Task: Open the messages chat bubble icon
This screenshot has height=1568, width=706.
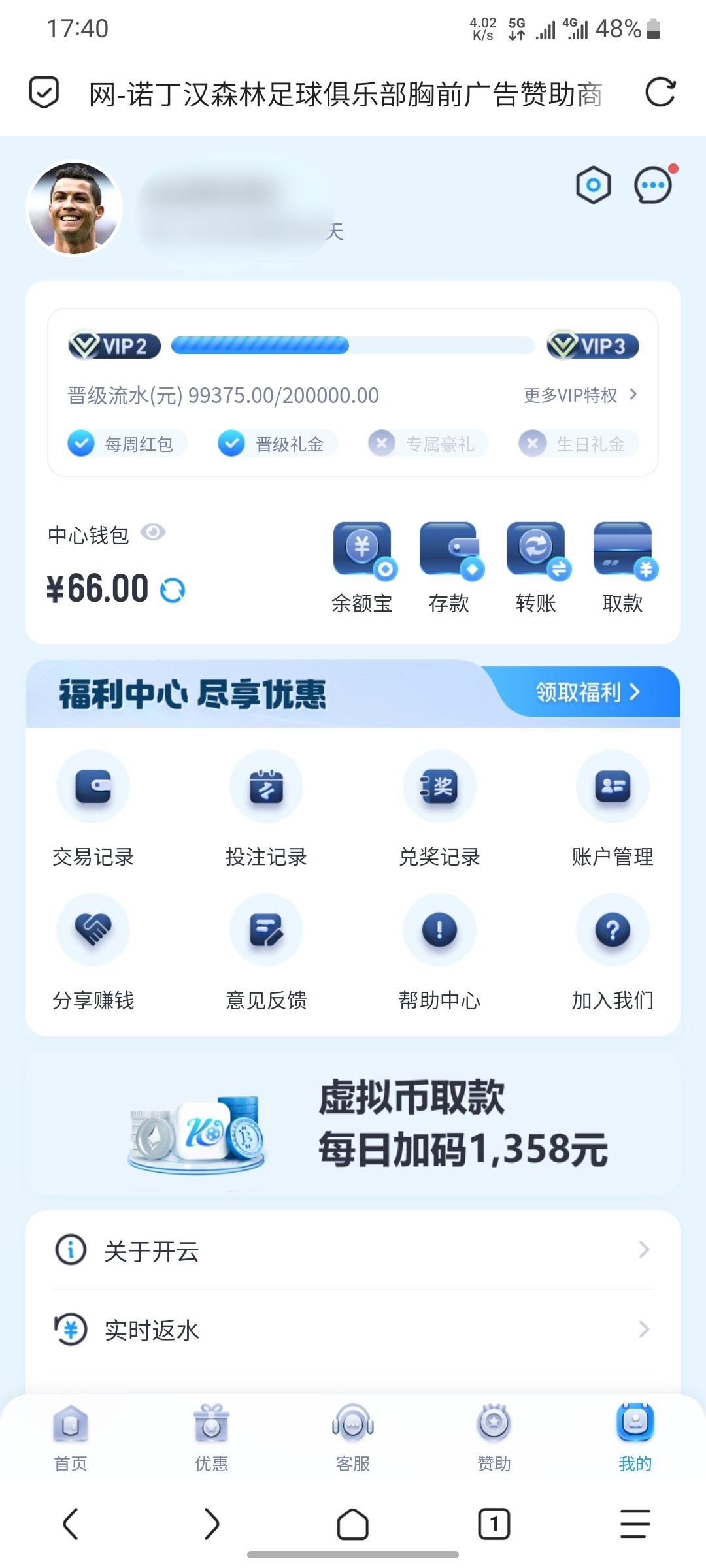Action: pos(652,186)
